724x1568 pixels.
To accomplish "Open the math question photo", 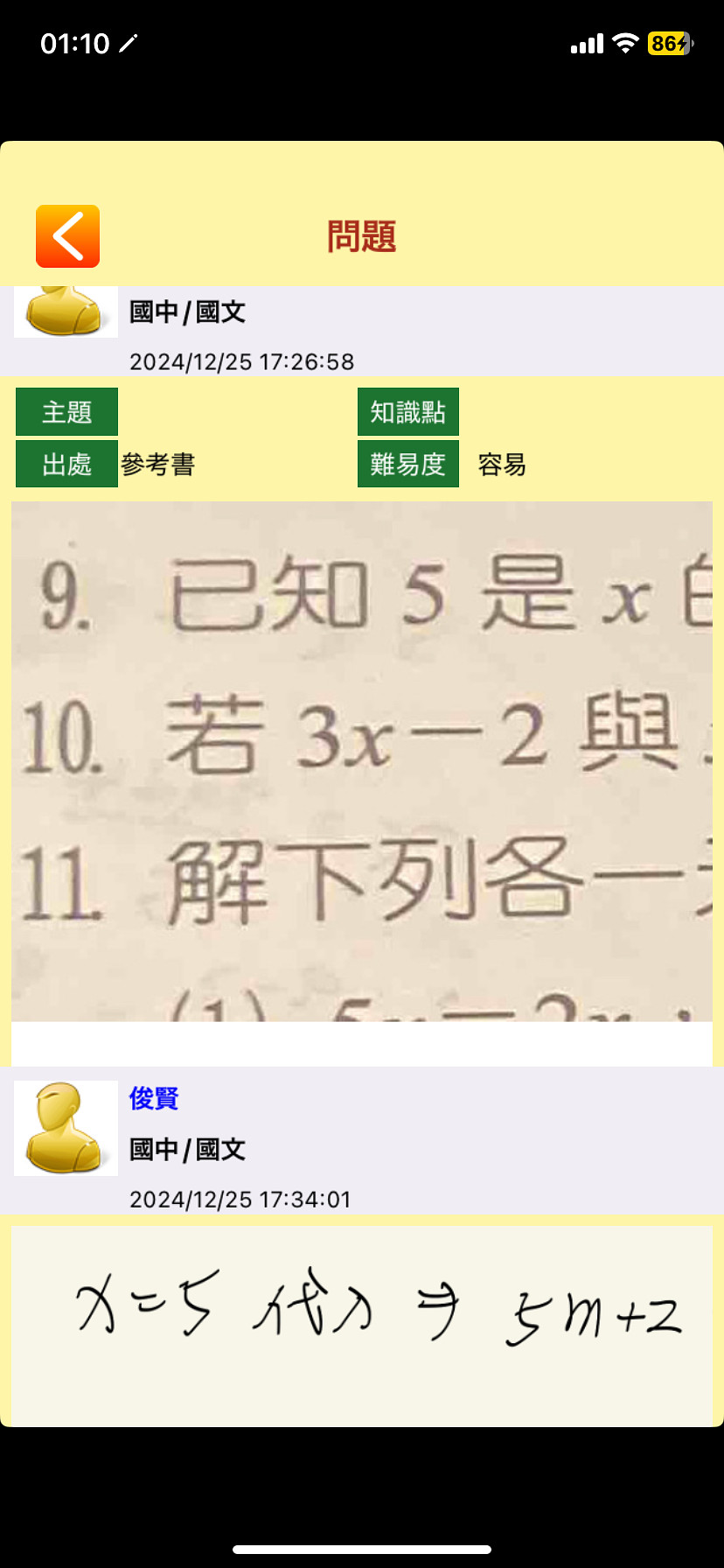I will coord(362,761).
